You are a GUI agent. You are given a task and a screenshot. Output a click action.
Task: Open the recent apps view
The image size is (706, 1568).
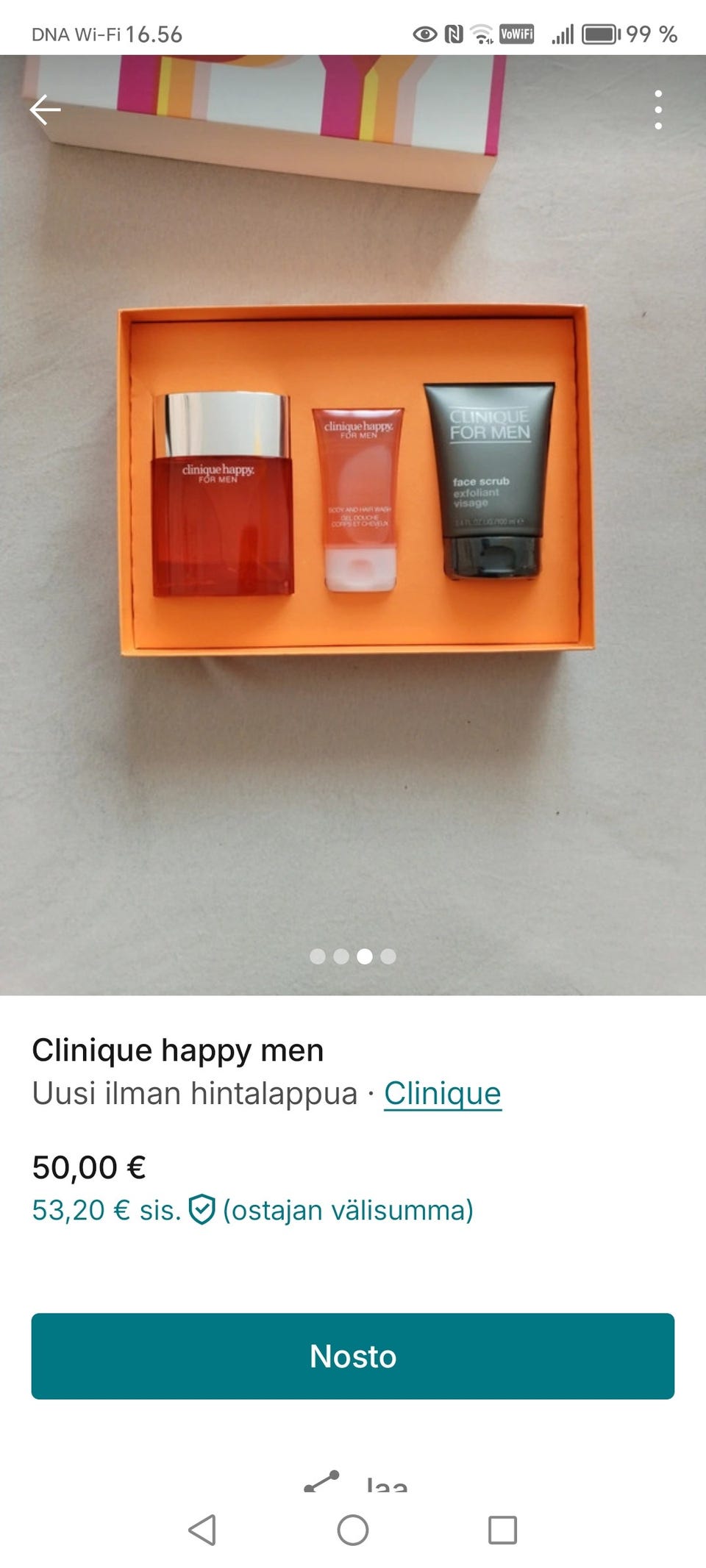[x=502, y=1531]
